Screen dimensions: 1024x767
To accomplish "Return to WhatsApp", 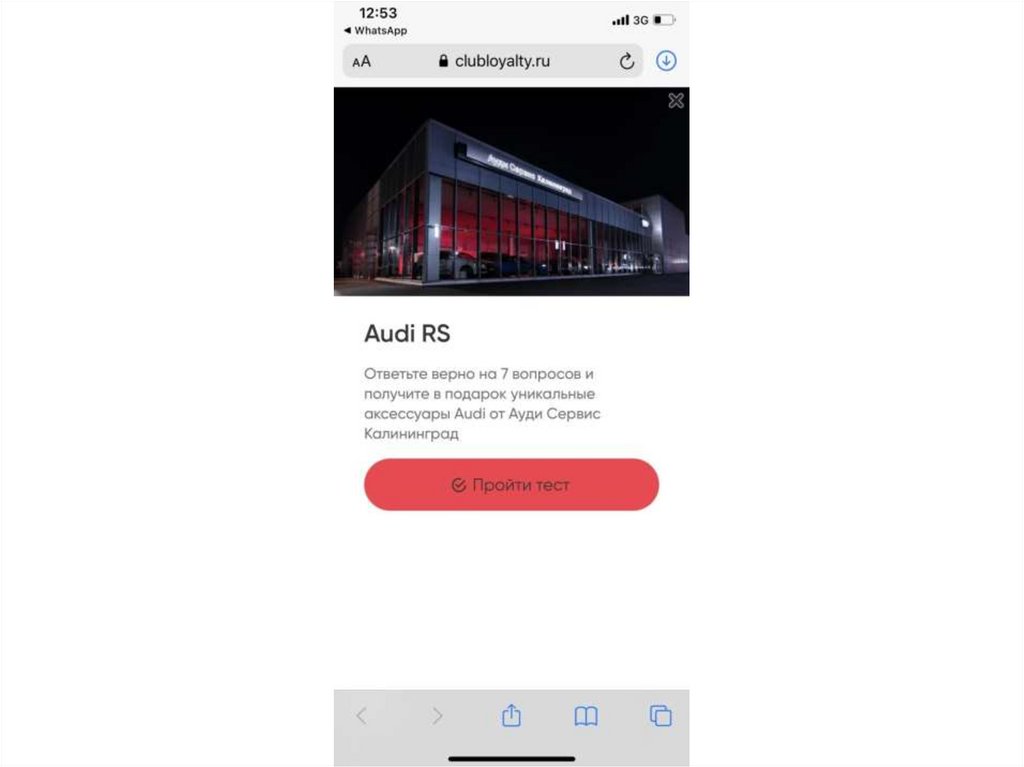I will 376,31.
